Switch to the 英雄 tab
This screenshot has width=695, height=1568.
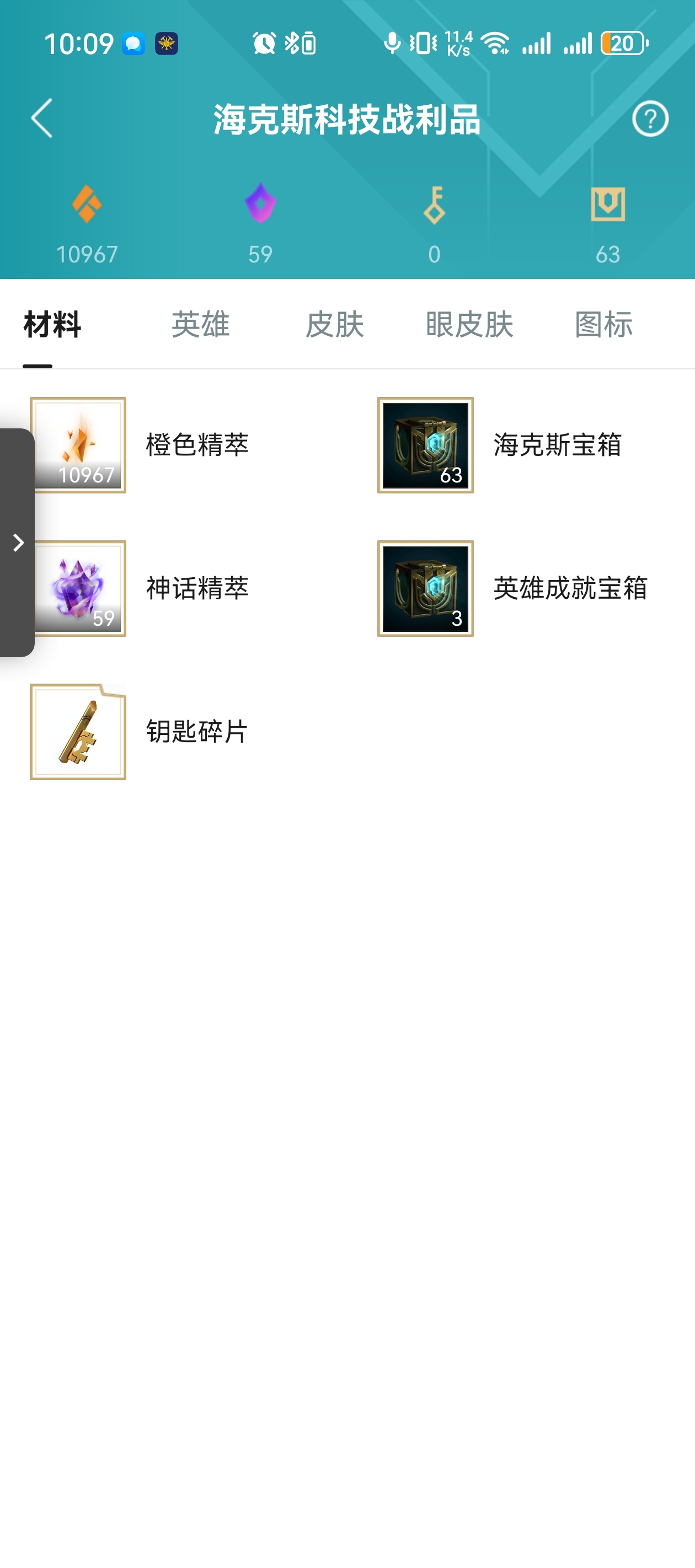click(x=200, y=324)
